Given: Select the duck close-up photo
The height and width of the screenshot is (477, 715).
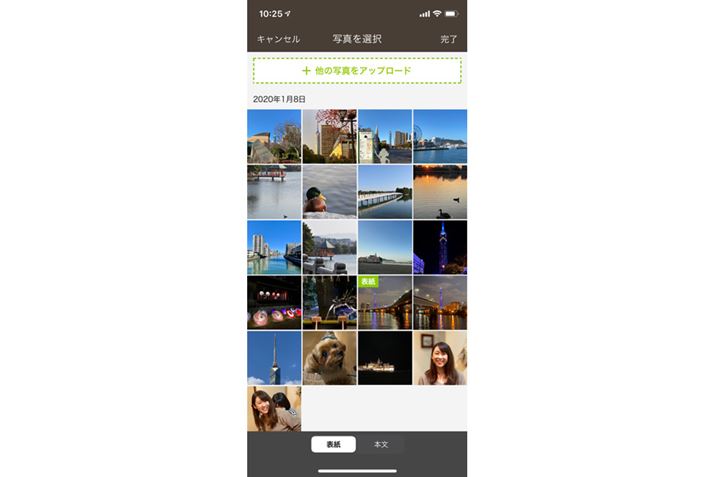Looking at the screenshot, I should coord(329,192).
